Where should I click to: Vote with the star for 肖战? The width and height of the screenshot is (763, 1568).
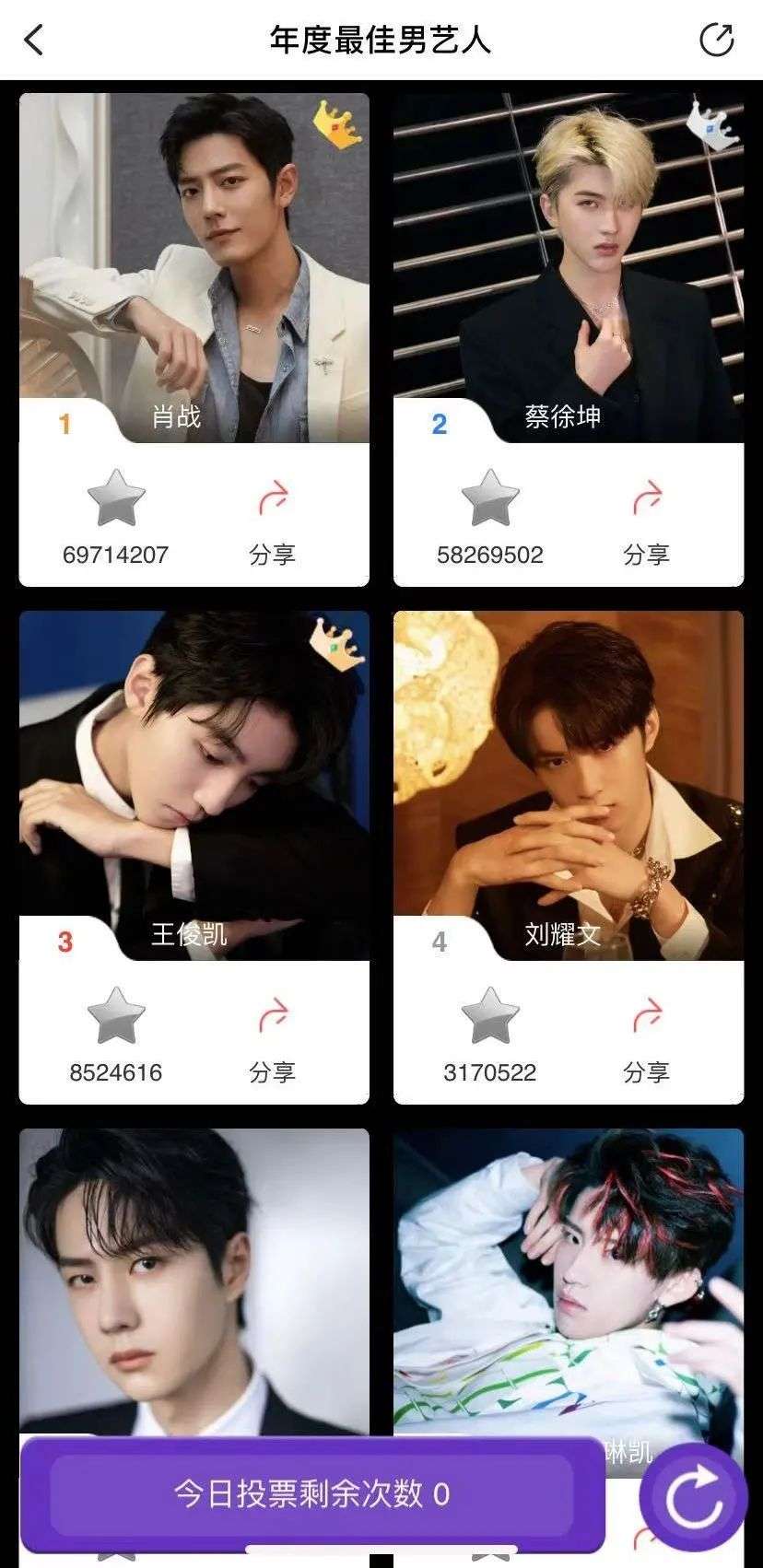(x=116, y=499)
